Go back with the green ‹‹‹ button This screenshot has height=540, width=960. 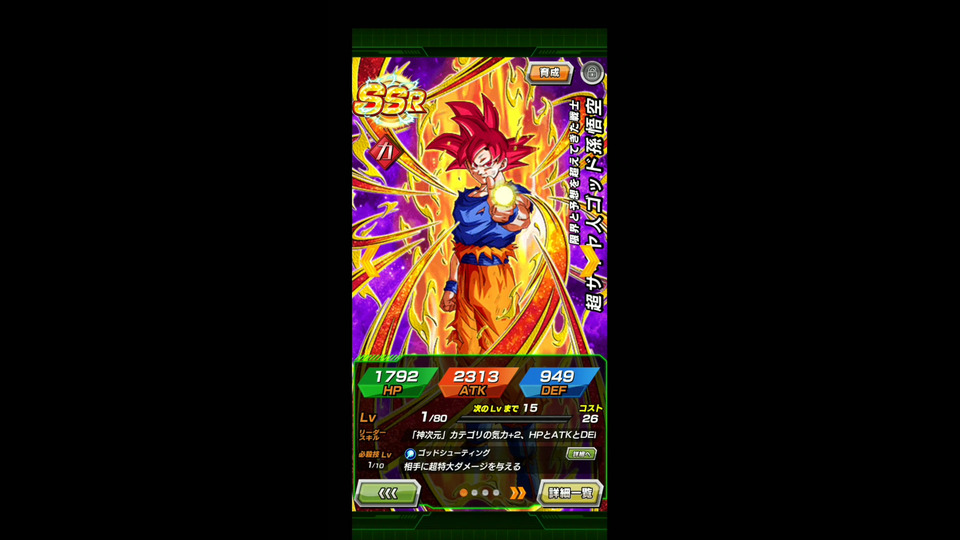386,493
